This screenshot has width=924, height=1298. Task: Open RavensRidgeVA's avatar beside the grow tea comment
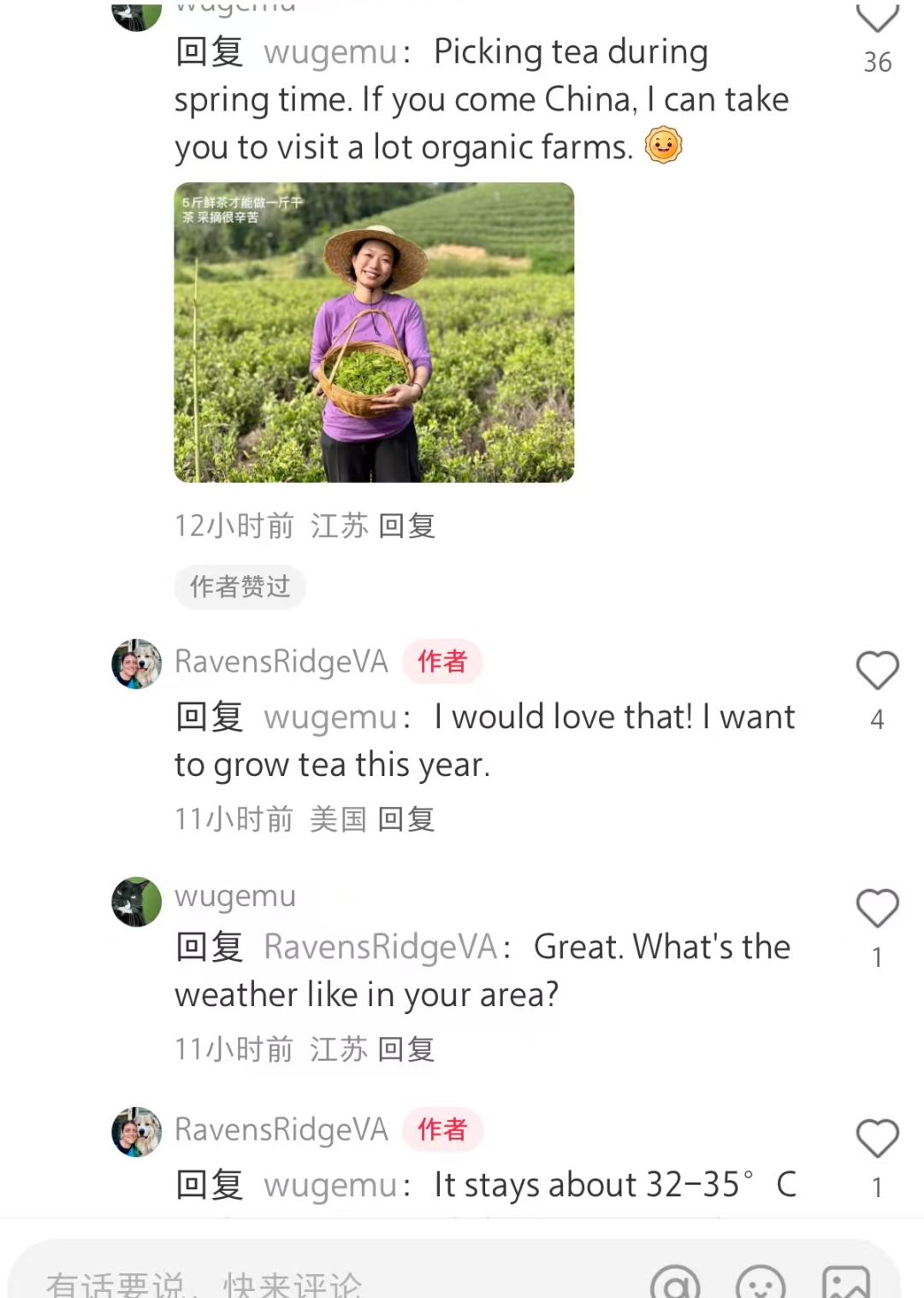pos(137,663)
